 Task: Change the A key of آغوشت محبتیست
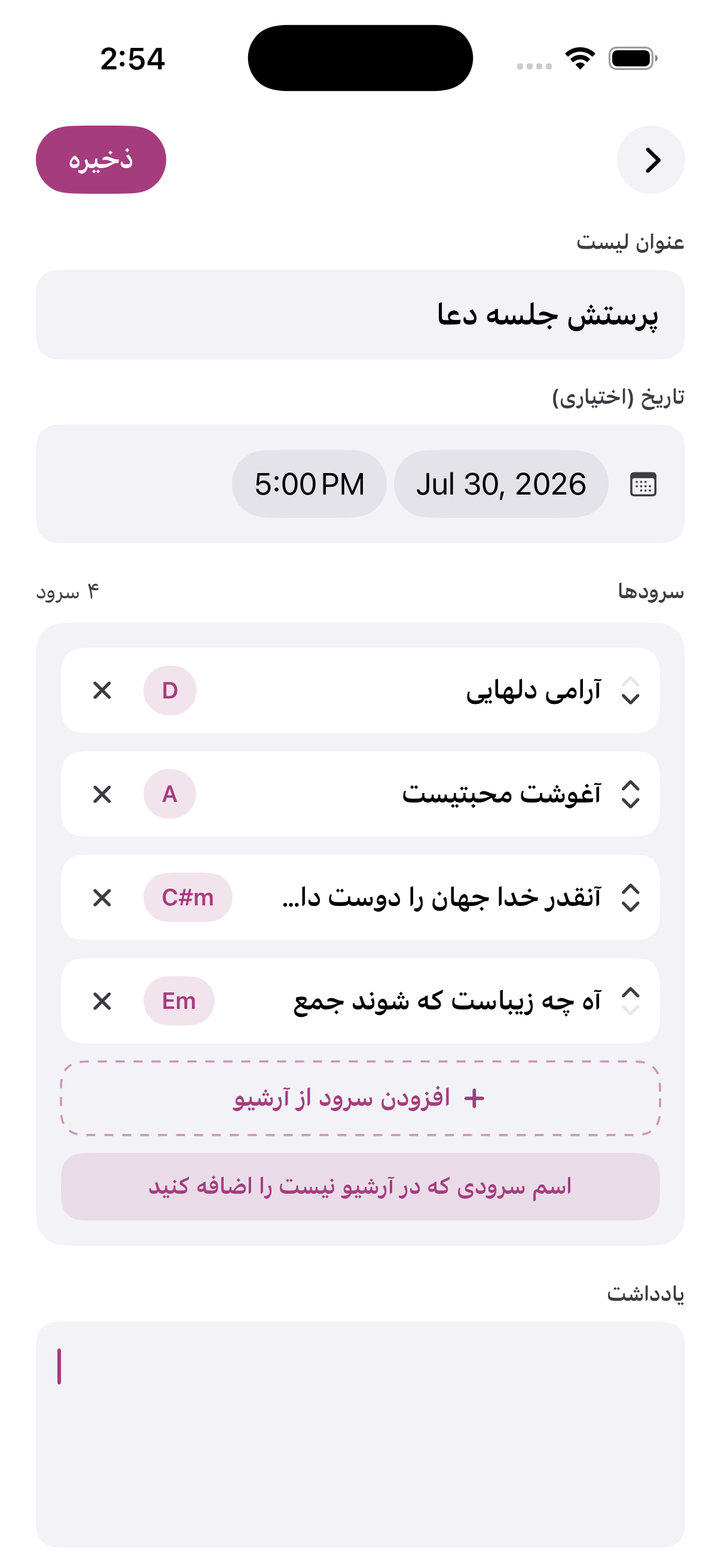(x=170, y=794)
